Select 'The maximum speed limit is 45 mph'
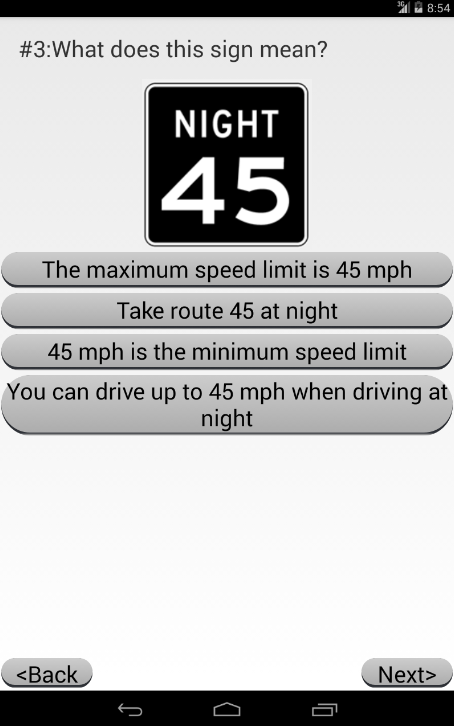Screen dimensions: 454x726 point(227,269)
